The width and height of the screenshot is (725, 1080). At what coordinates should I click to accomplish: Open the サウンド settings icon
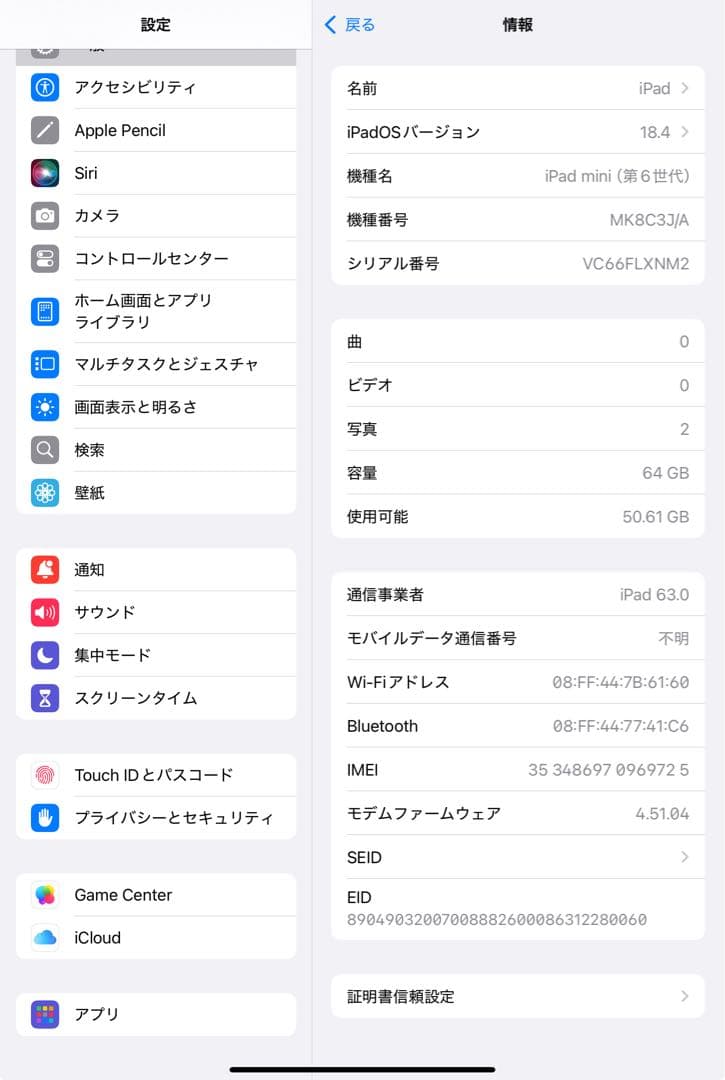(x=43, y=612)
